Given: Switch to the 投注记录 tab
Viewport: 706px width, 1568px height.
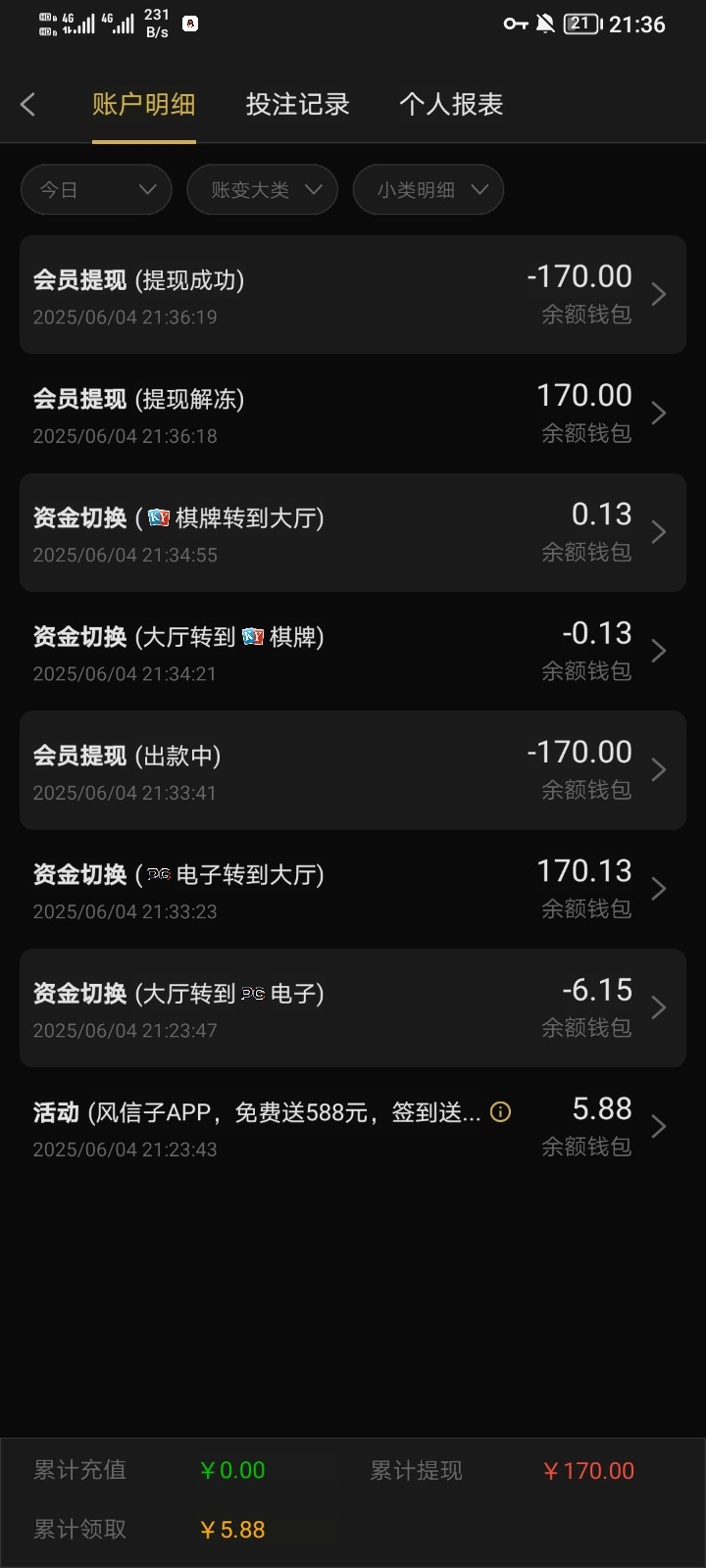Looking at the screenshot, I should pyautogui.click(x=297, y=104).
